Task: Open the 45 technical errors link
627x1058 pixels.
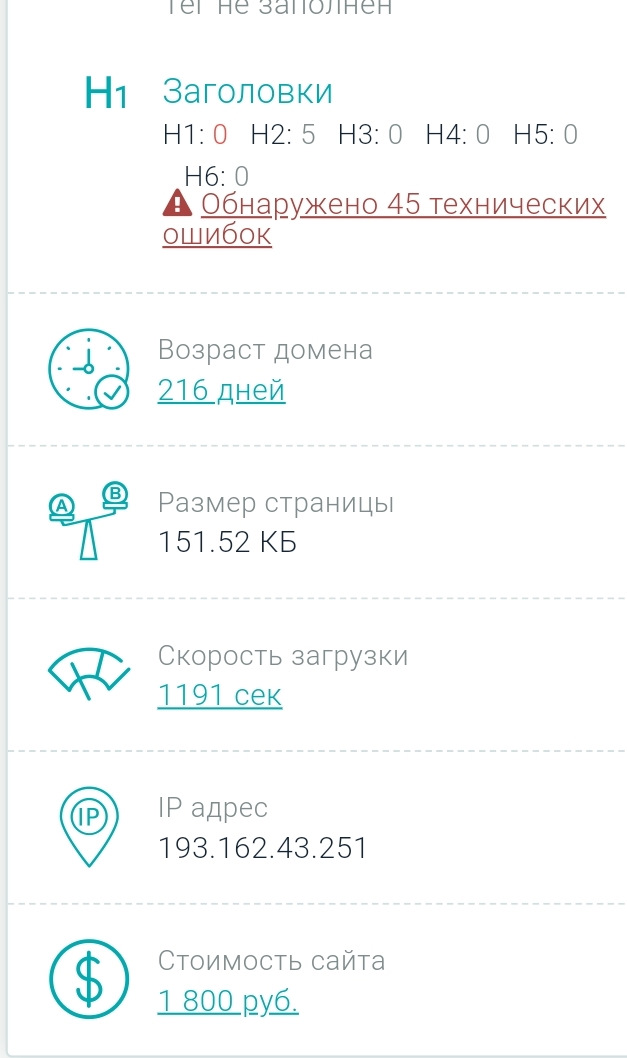Action: click(x=402, y=205)
